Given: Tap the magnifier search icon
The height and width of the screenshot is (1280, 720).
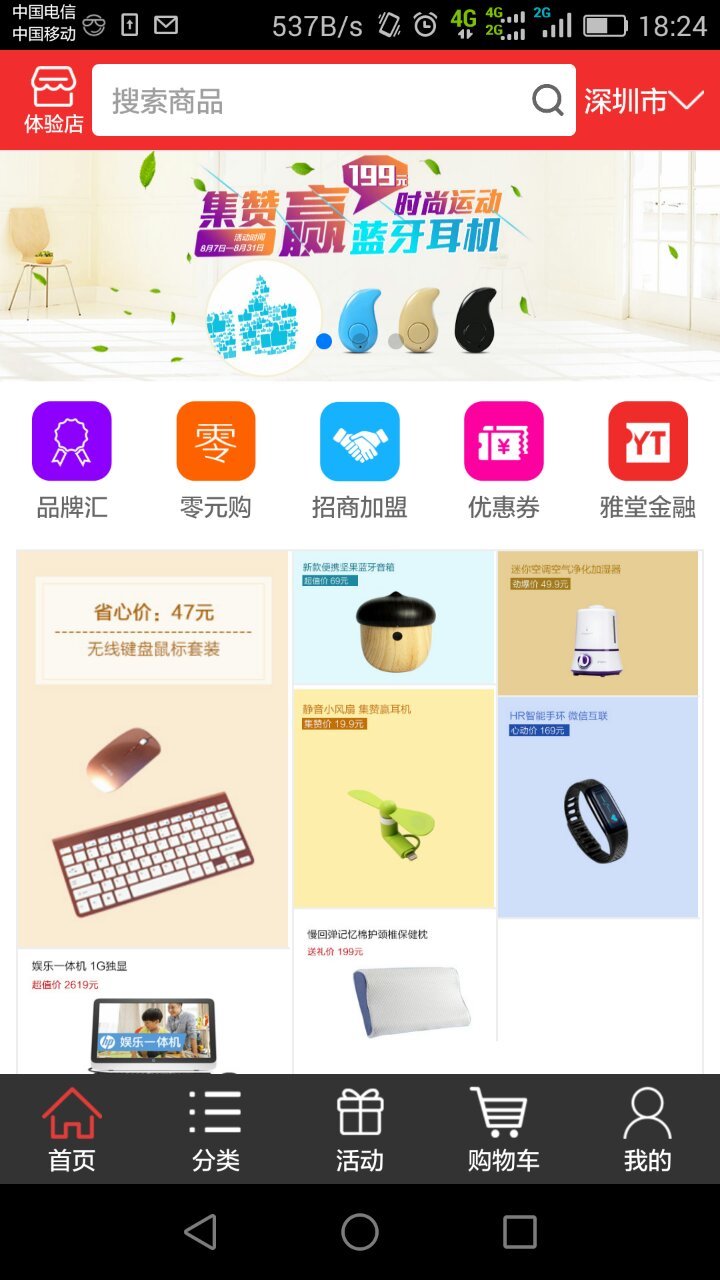Looking at the screenshot, I should (x=547, y=100).
